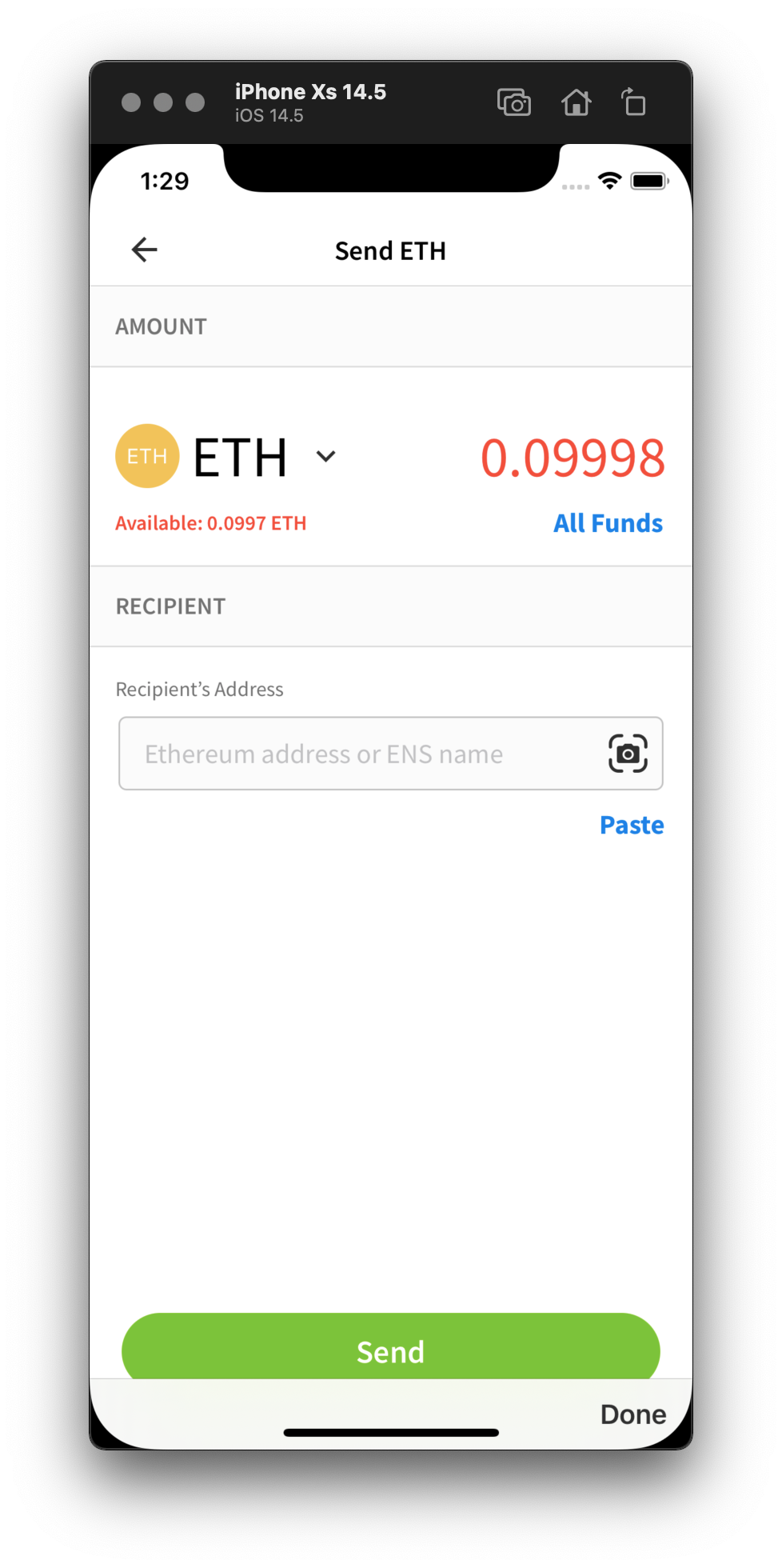The width and height of the screenshot is (782, 1568).
Task: Select the RECIPIENT section header
Action: 170,606
